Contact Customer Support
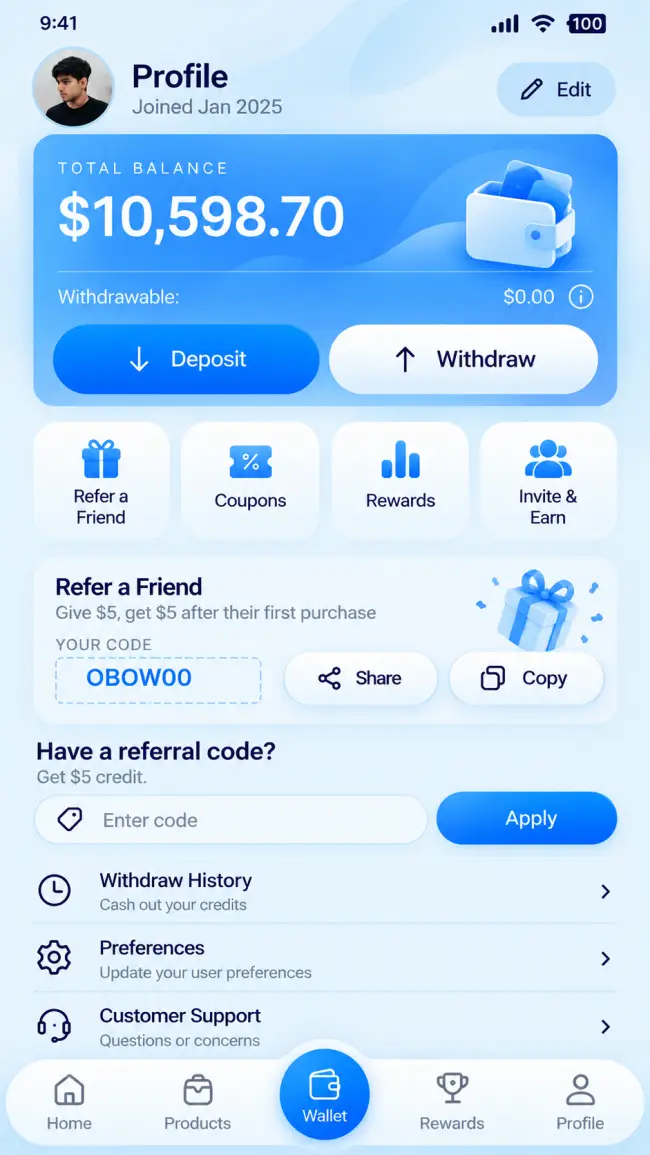The image size is (650, 1155). 325,1026
